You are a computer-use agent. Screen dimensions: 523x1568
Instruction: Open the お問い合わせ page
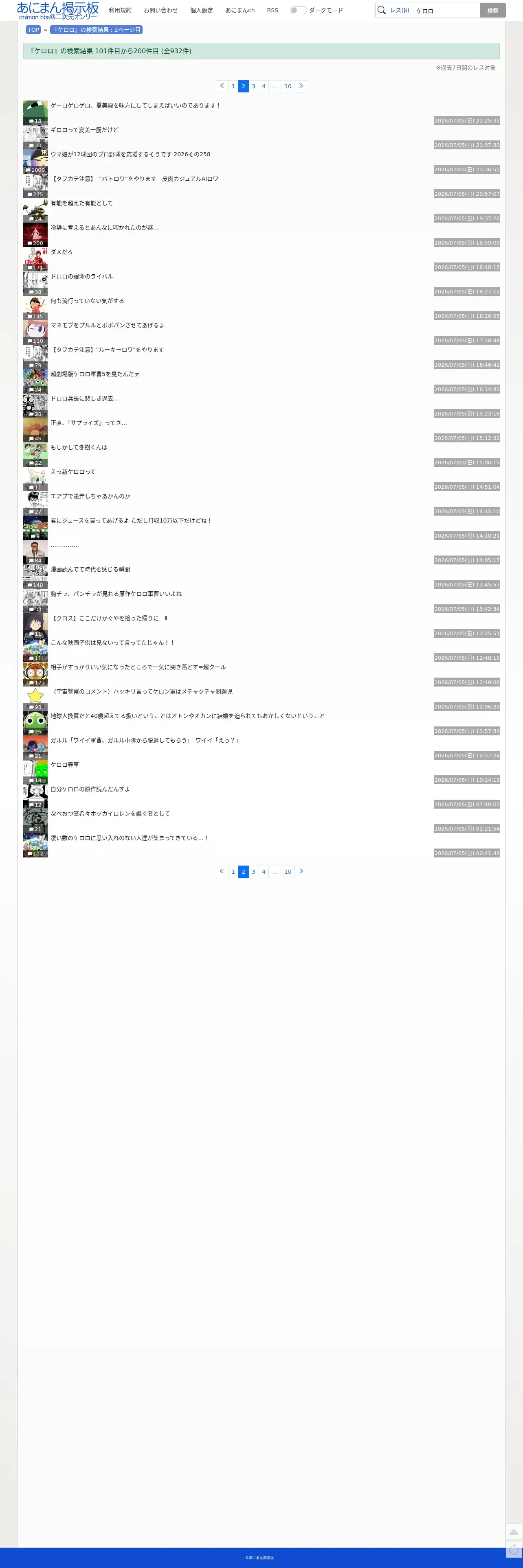click(x=161, y=10)
